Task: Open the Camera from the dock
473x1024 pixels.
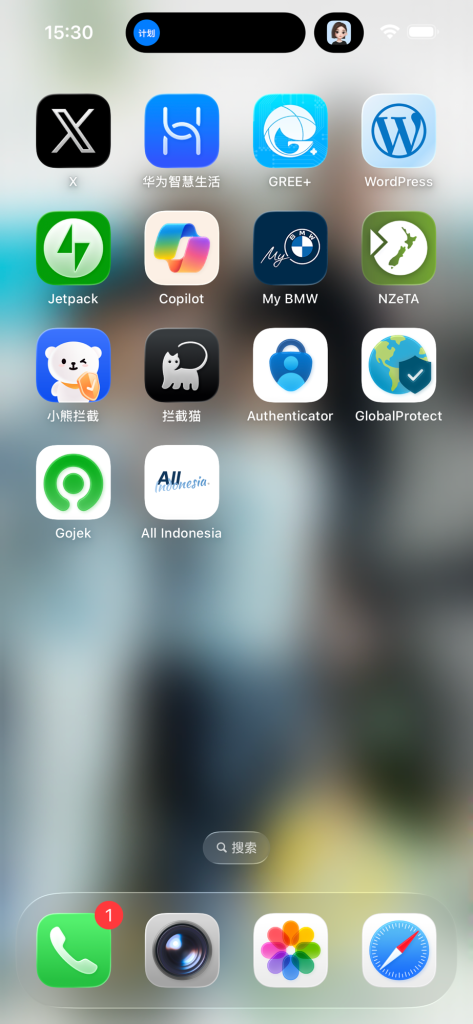Action: (x=182, y=950)
